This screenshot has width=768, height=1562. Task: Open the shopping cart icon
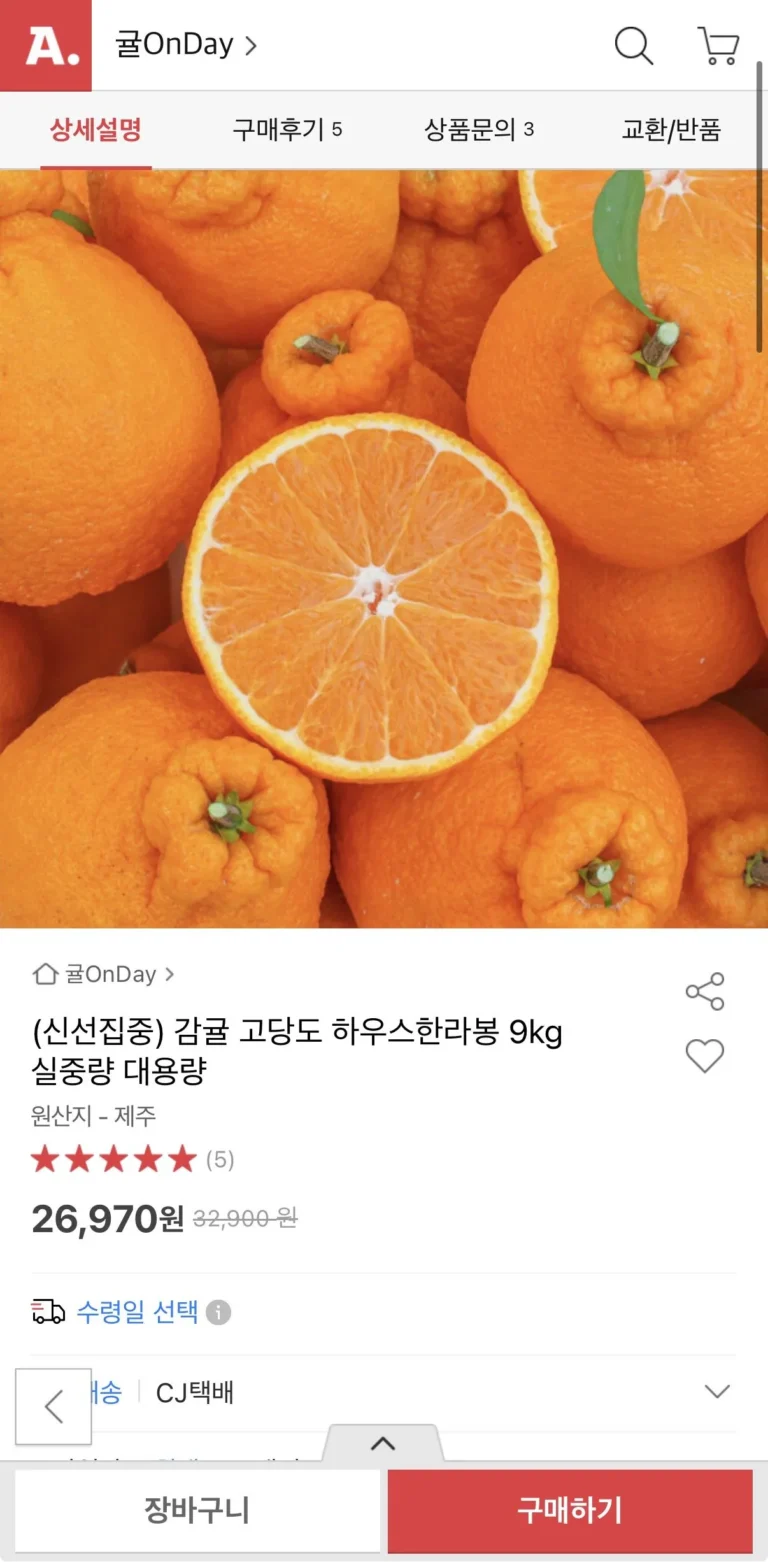pos(718,46)
